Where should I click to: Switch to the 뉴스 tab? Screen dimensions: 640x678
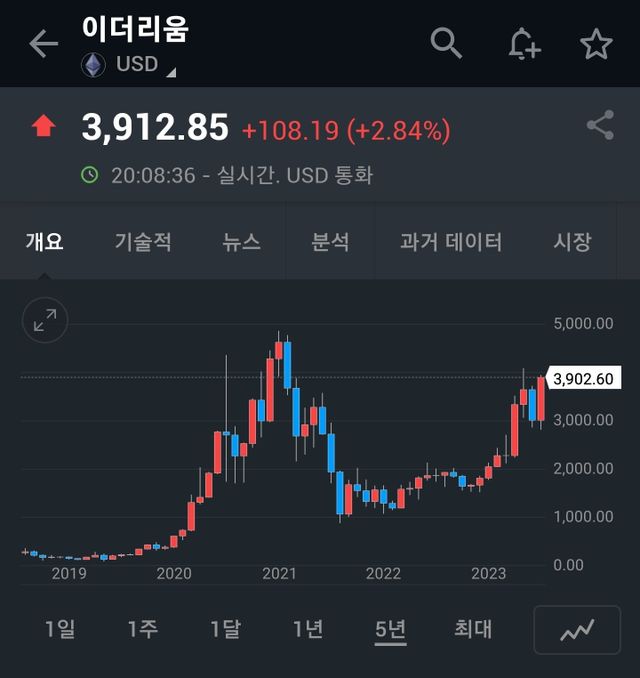tap(242, 241)
